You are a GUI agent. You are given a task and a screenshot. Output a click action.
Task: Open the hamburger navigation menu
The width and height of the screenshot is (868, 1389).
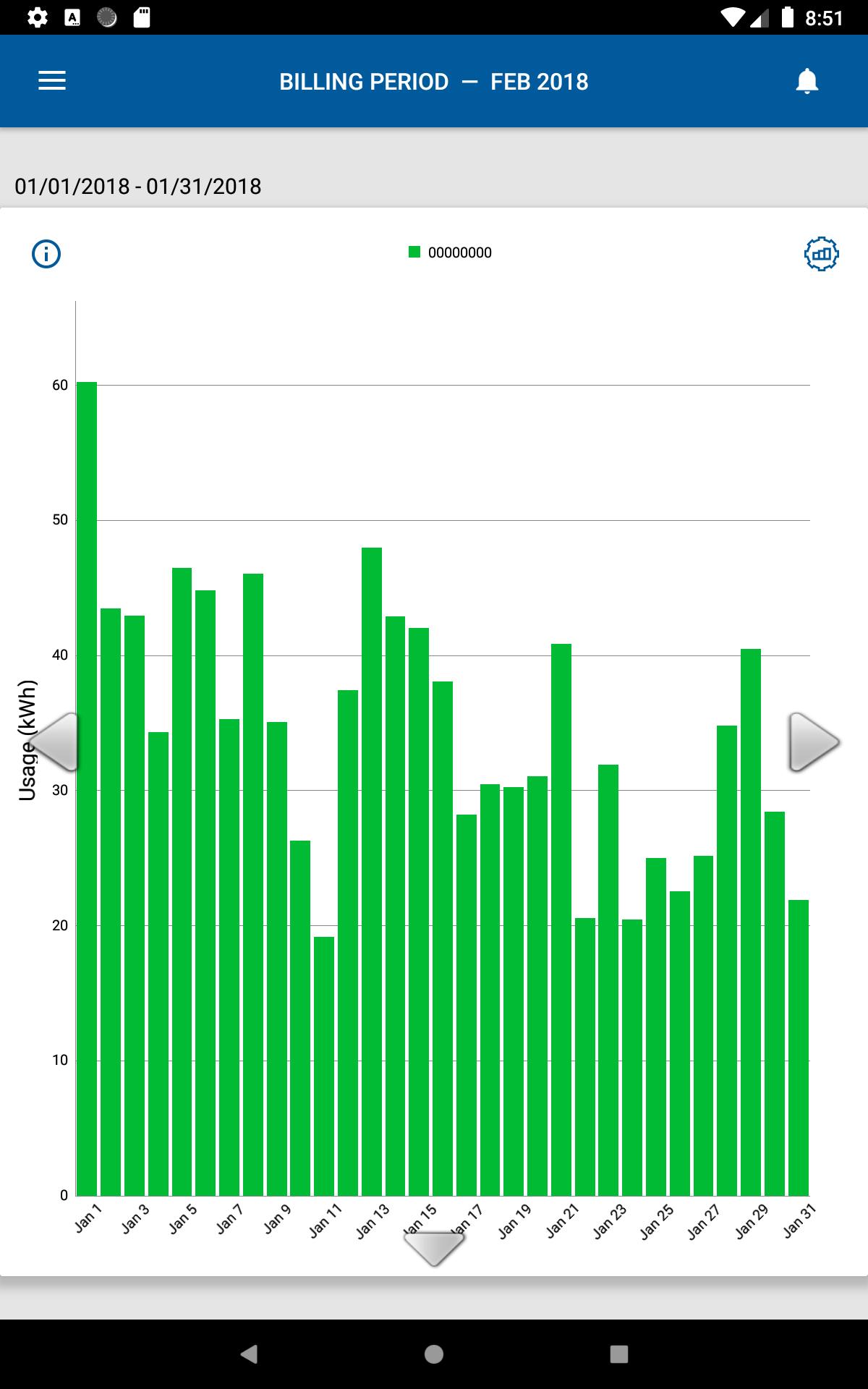pyautogui.click(x=52, y=81)
